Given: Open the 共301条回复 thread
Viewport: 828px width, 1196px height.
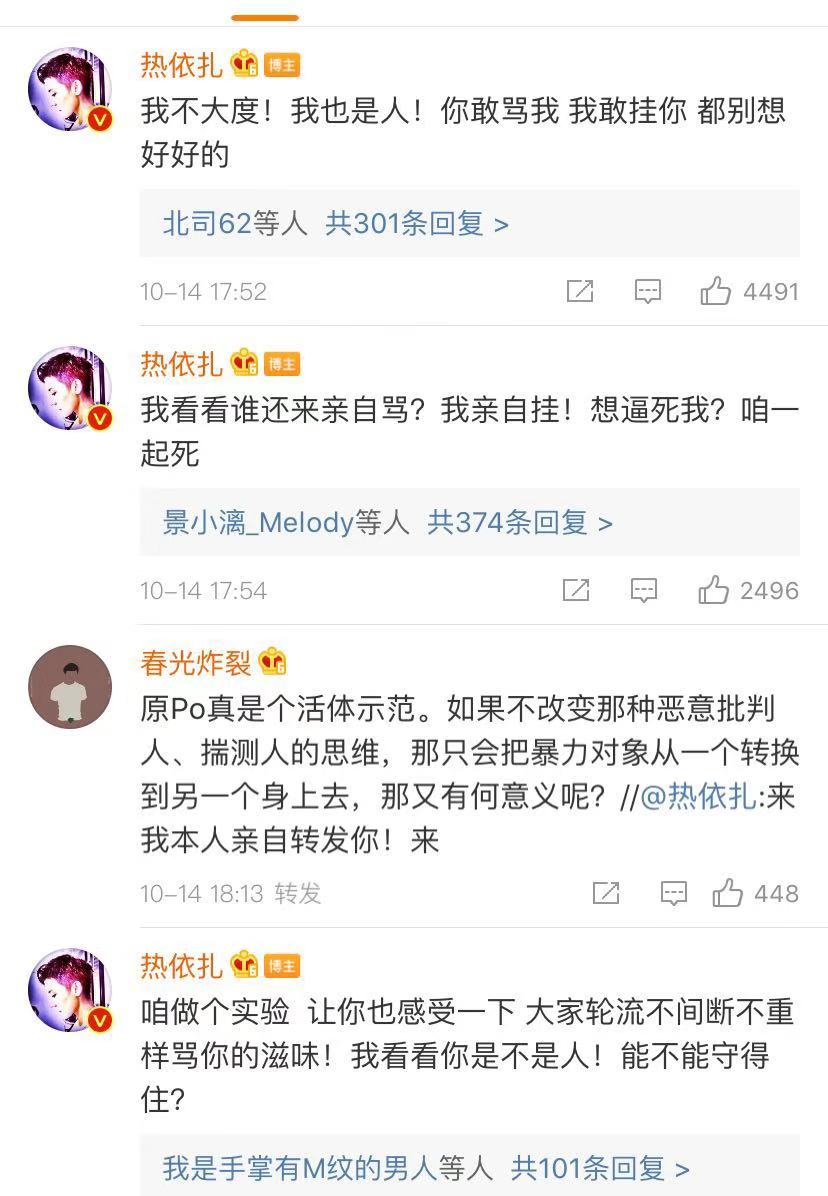Looking at the screenshot, I should click(417, 224).
